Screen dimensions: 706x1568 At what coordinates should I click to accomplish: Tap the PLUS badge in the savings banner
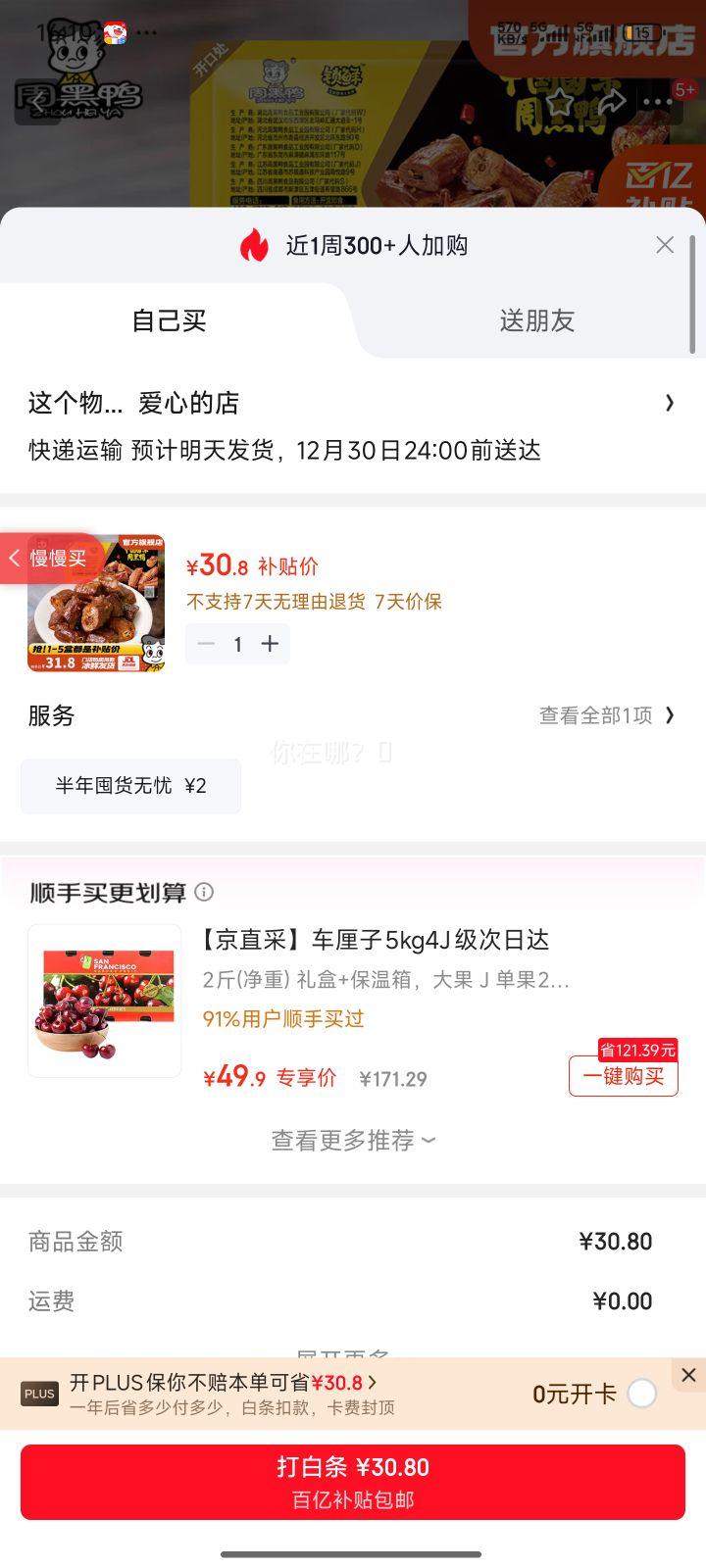(x=39, y=1393)
